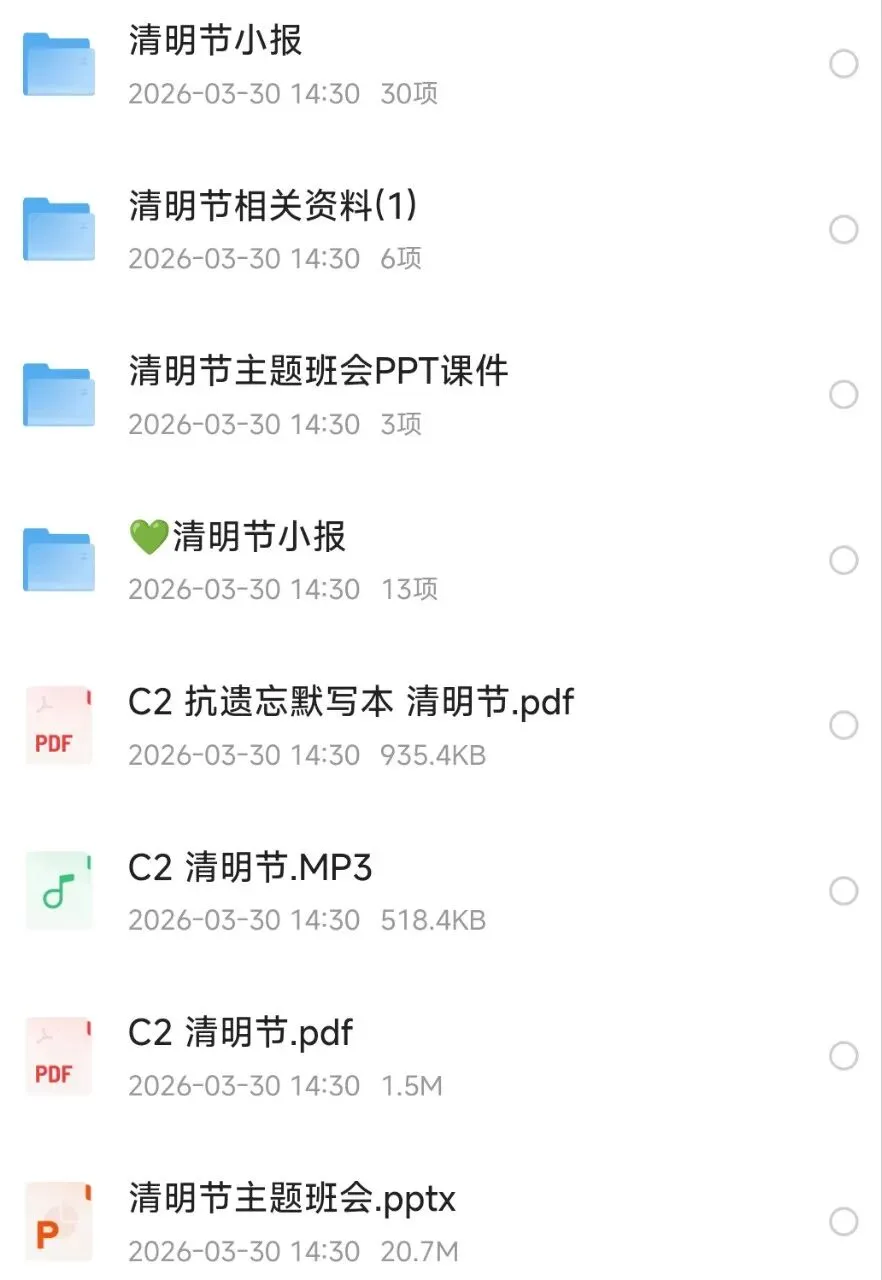Select the 清明节主题班会PPT课件 folder
This screenshot has height=1280, width=882.
pyautogui.click(x=844, y=395)
